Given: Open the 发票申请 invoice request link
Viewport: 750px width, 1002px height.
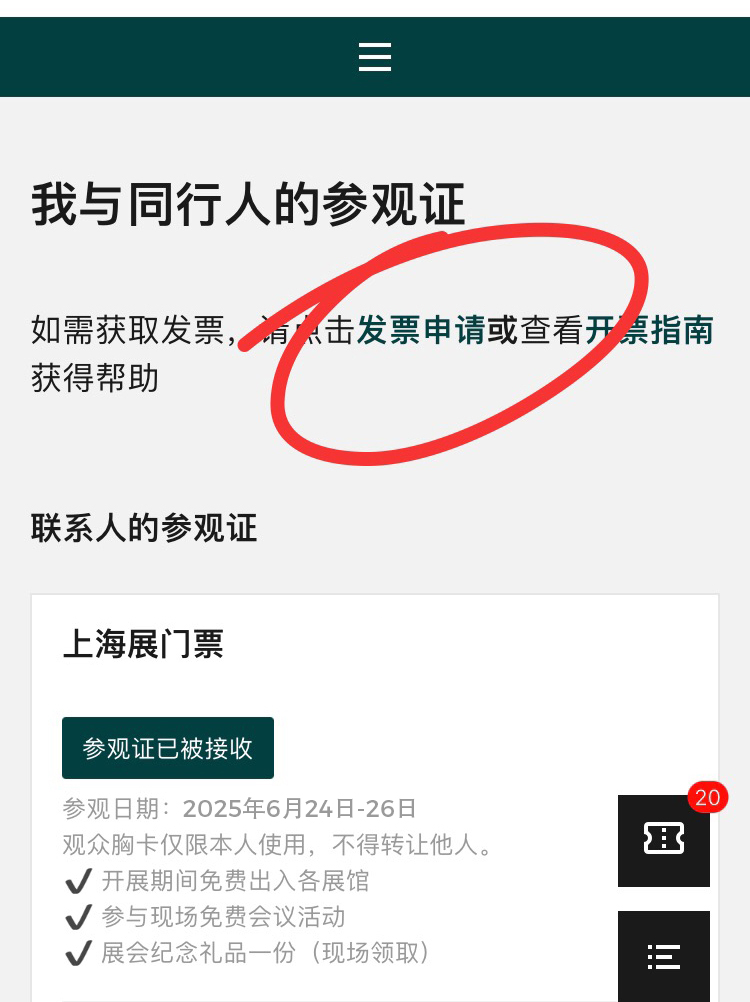Looking at the screenshot, I should tap(421, 330).
